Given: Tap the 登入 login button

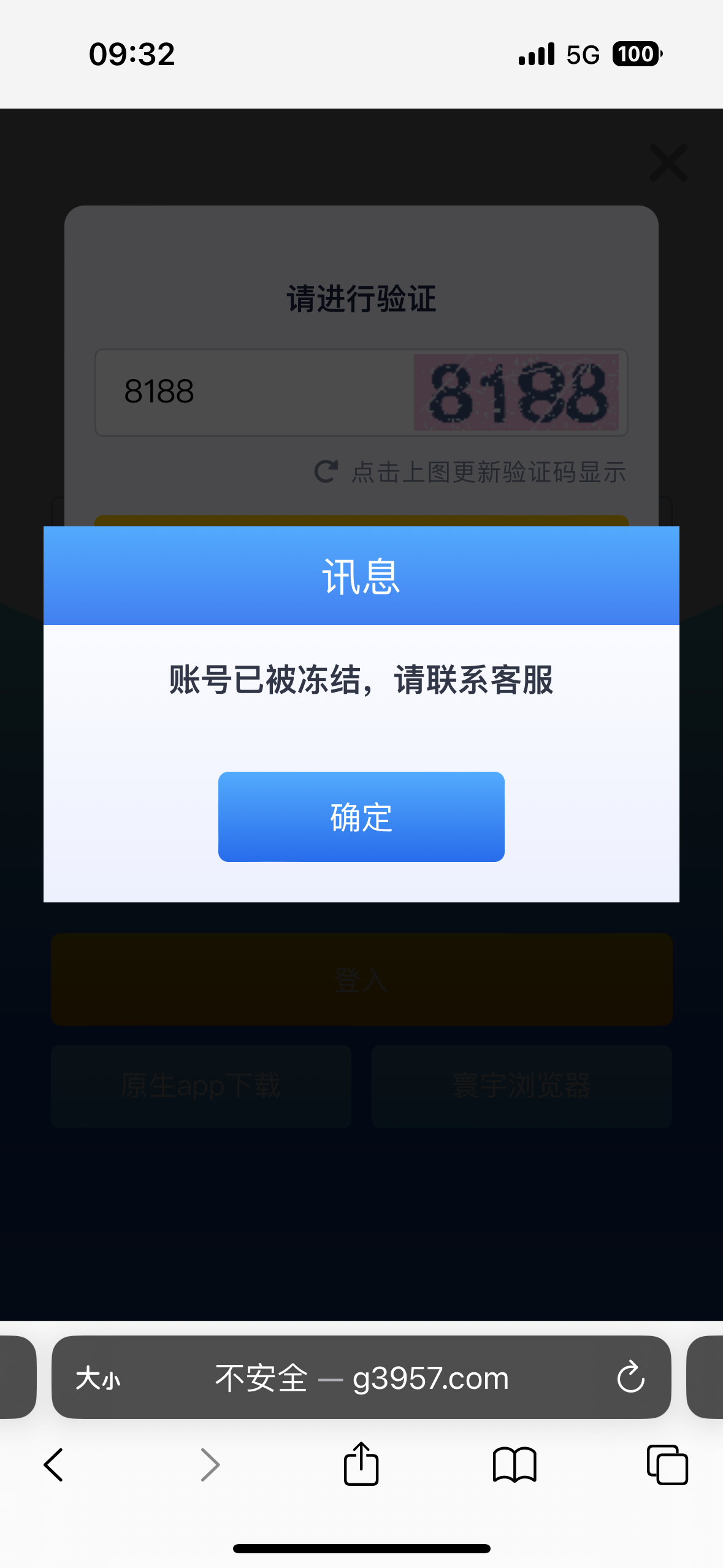Looking at the screenshot, I should point(361,980).
